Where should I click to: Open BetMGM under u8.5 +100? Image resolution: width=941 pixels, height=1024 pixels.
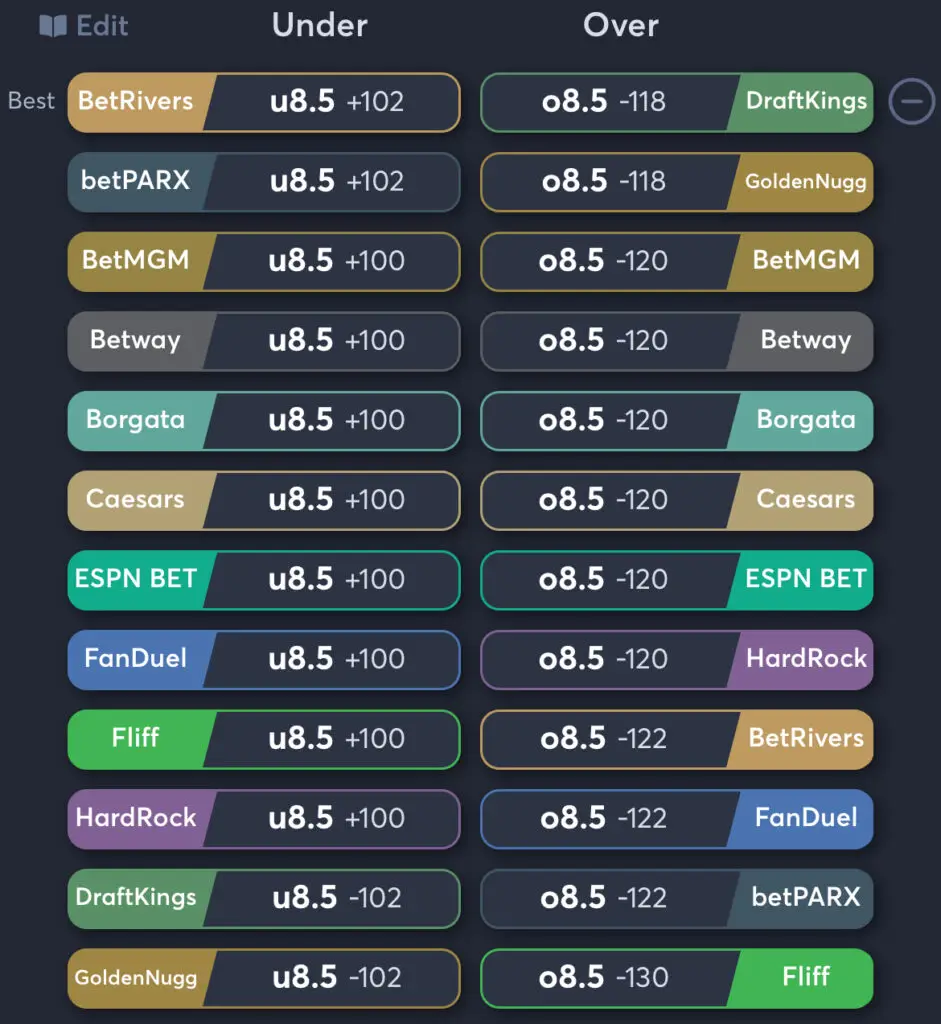pyautogui.click(x=264, y=261)
